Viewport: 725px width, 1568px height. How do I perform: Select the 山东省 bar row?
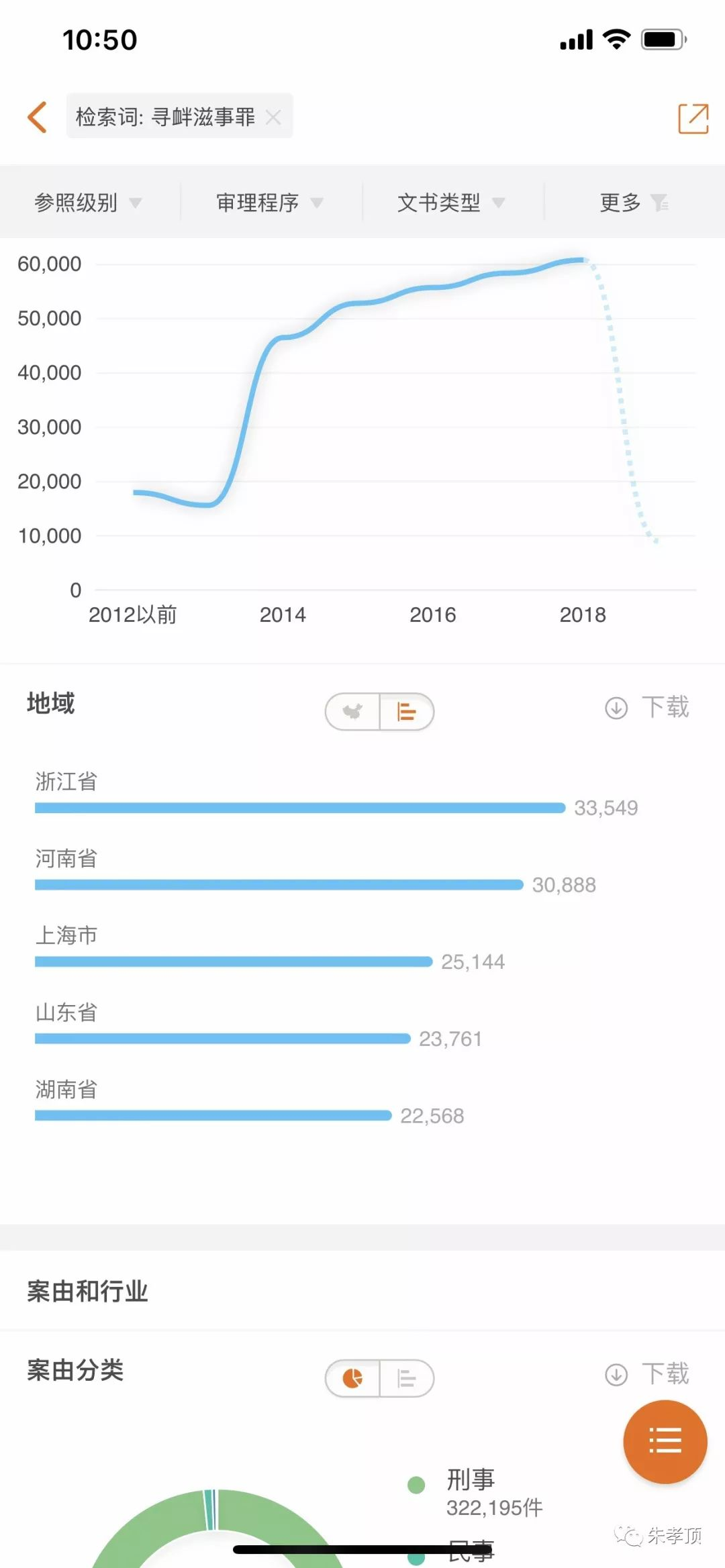pyautogui.click(x=258, y=1025)
